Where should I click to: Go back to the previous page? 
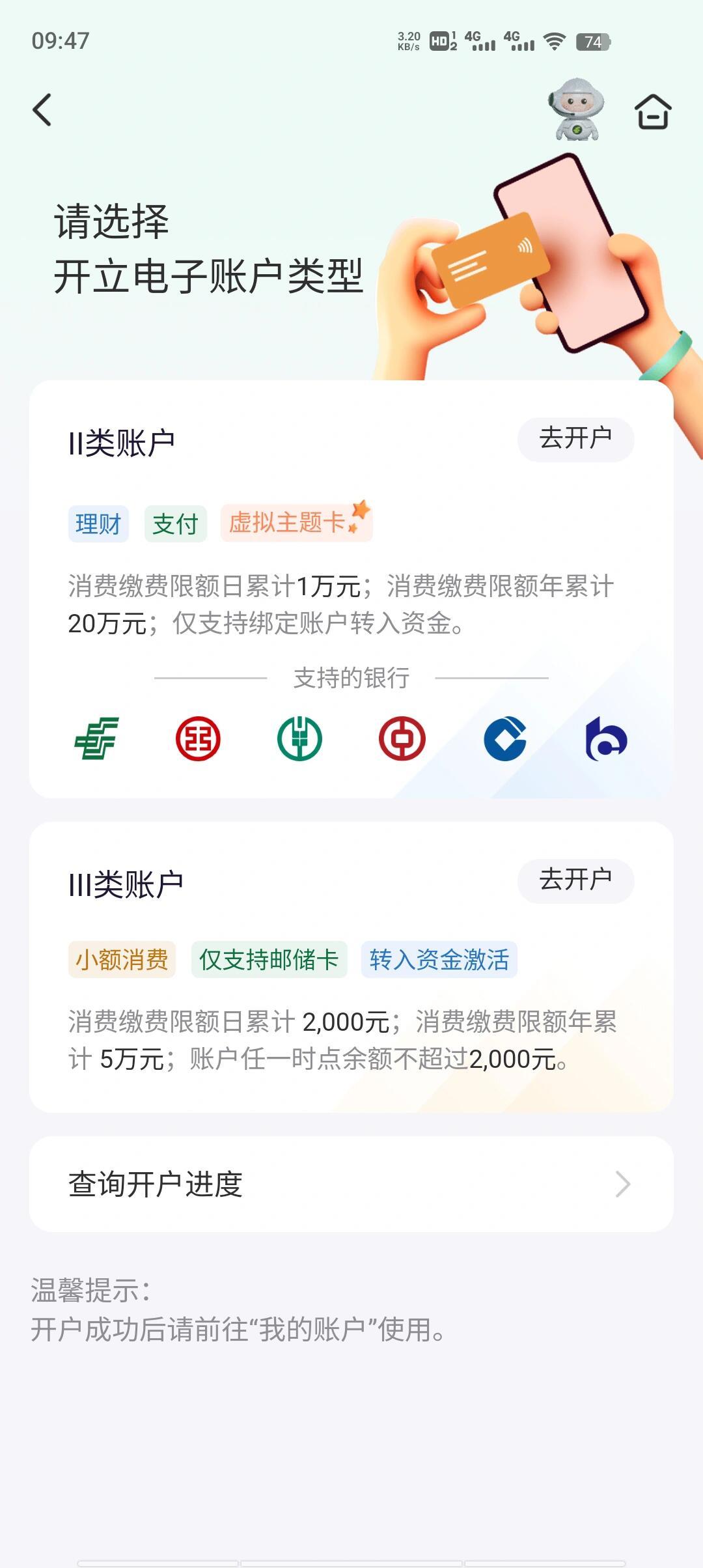click(x=42, y=109)
